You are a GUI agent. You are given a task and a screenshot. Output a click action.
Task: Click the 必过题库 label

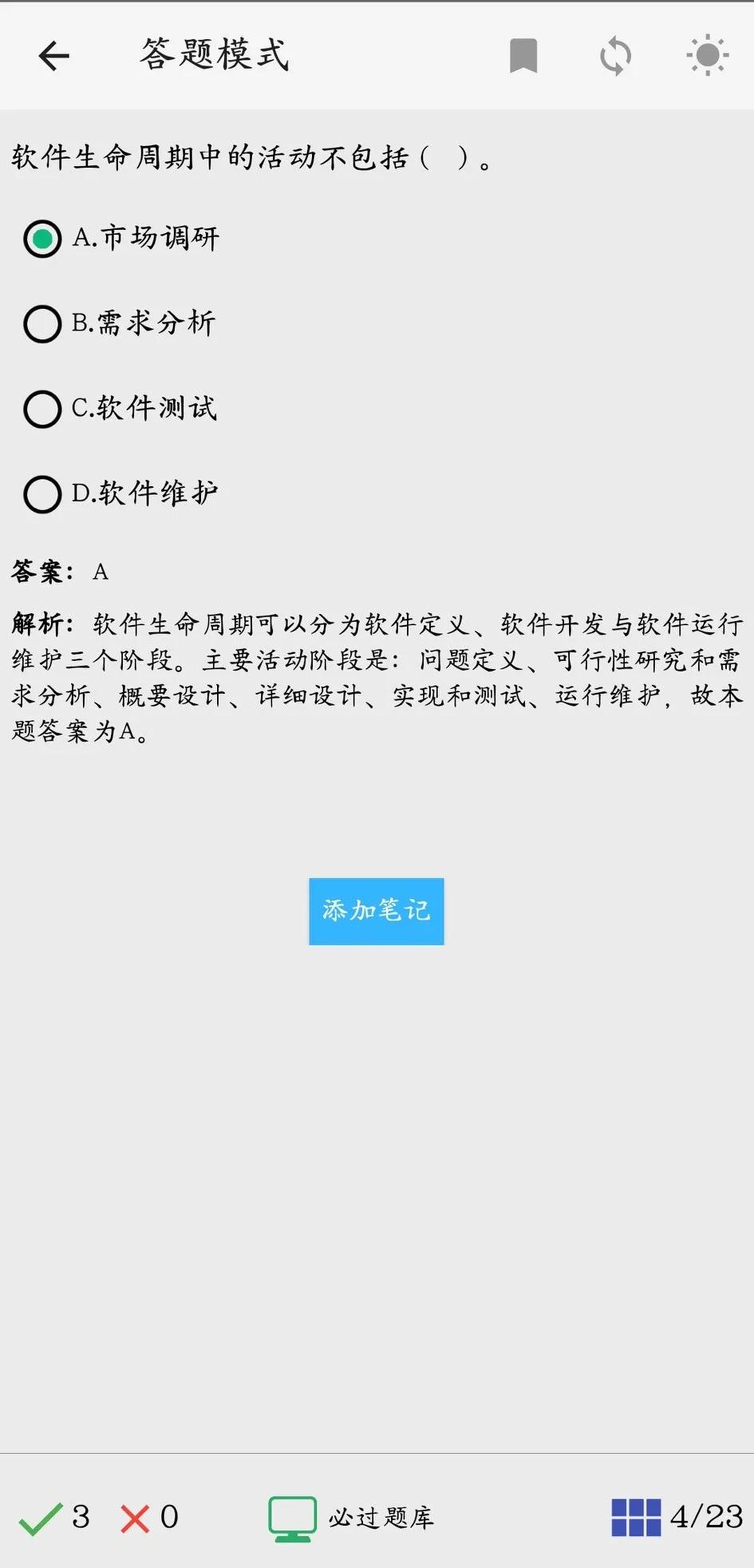pos(381,1518)
